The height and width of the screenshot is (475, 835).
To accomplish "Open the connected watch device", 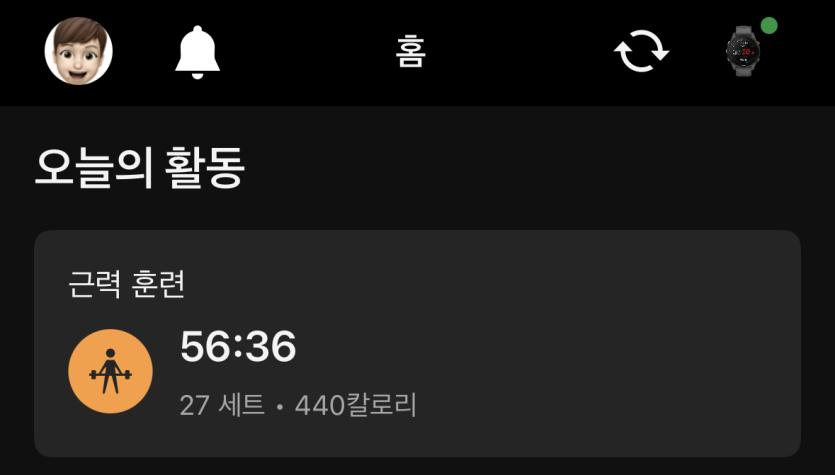I will (742, 52).
